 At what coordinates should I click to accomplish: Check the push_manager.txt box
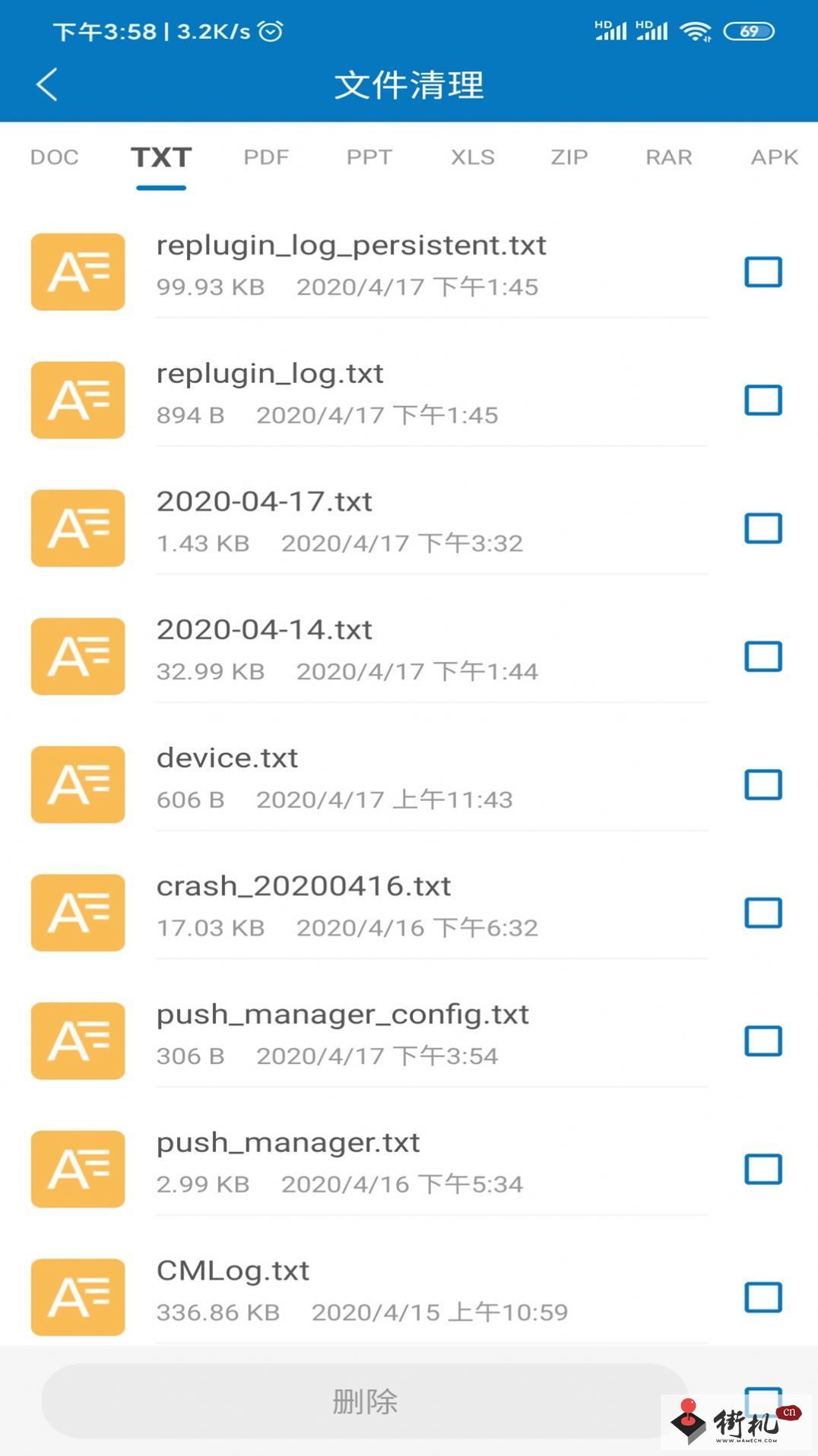point(763,1170)
